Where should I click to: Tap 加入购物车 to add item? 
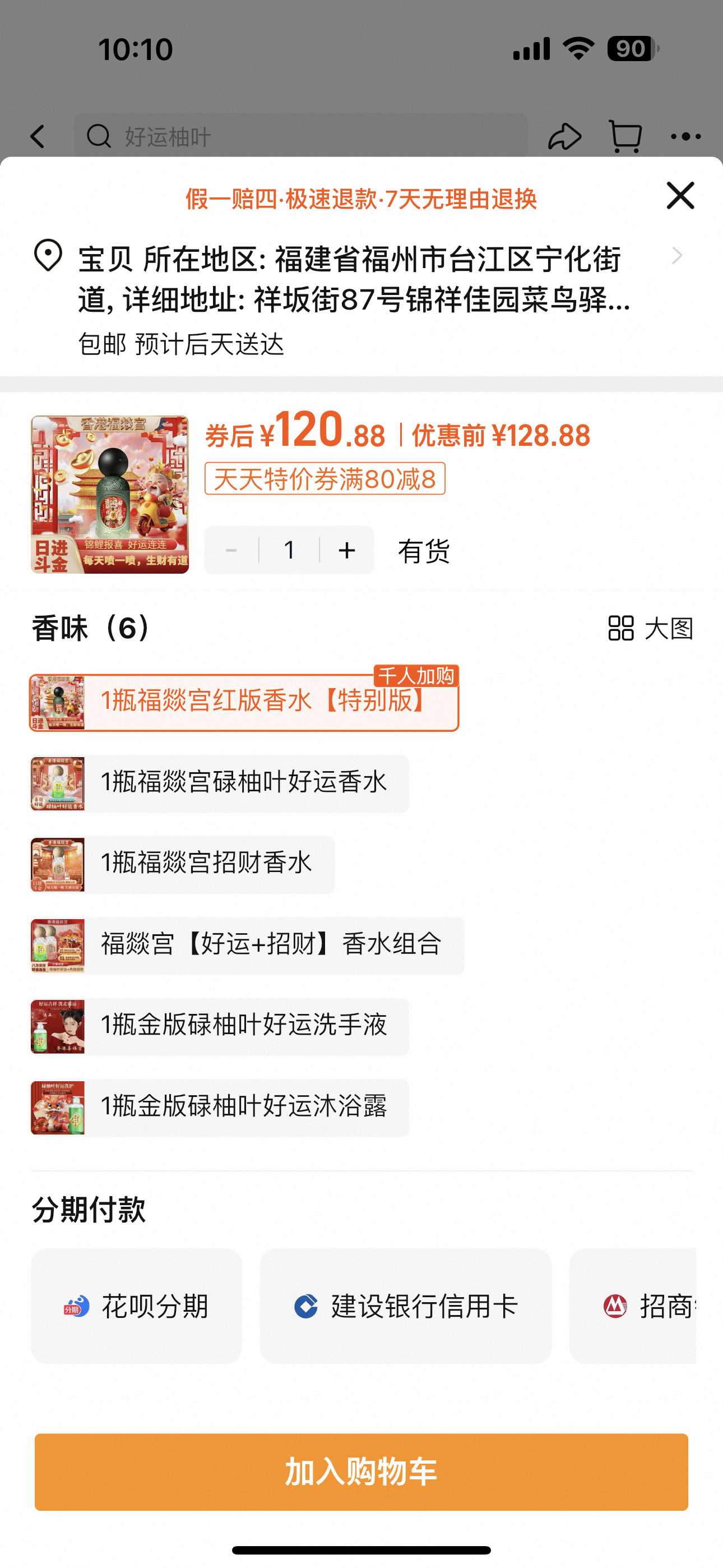pos(361,1472)
